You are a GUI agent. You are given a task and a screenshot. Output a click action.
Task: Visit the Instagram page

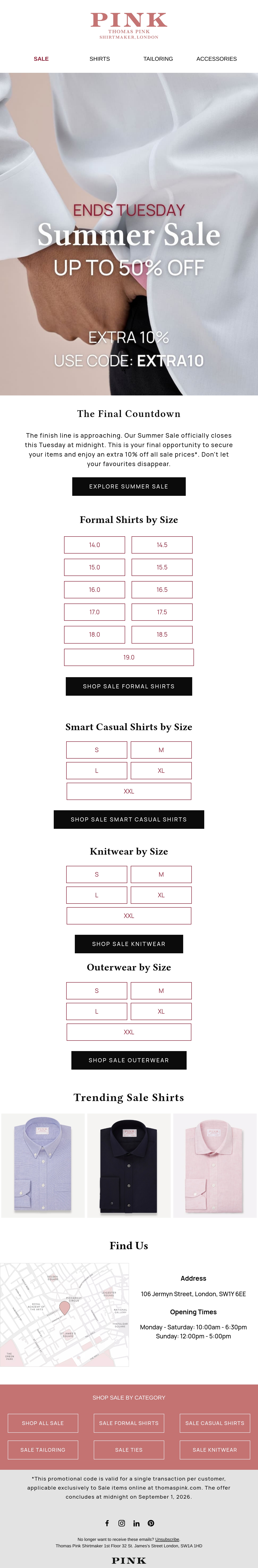tap(121, 1523)
